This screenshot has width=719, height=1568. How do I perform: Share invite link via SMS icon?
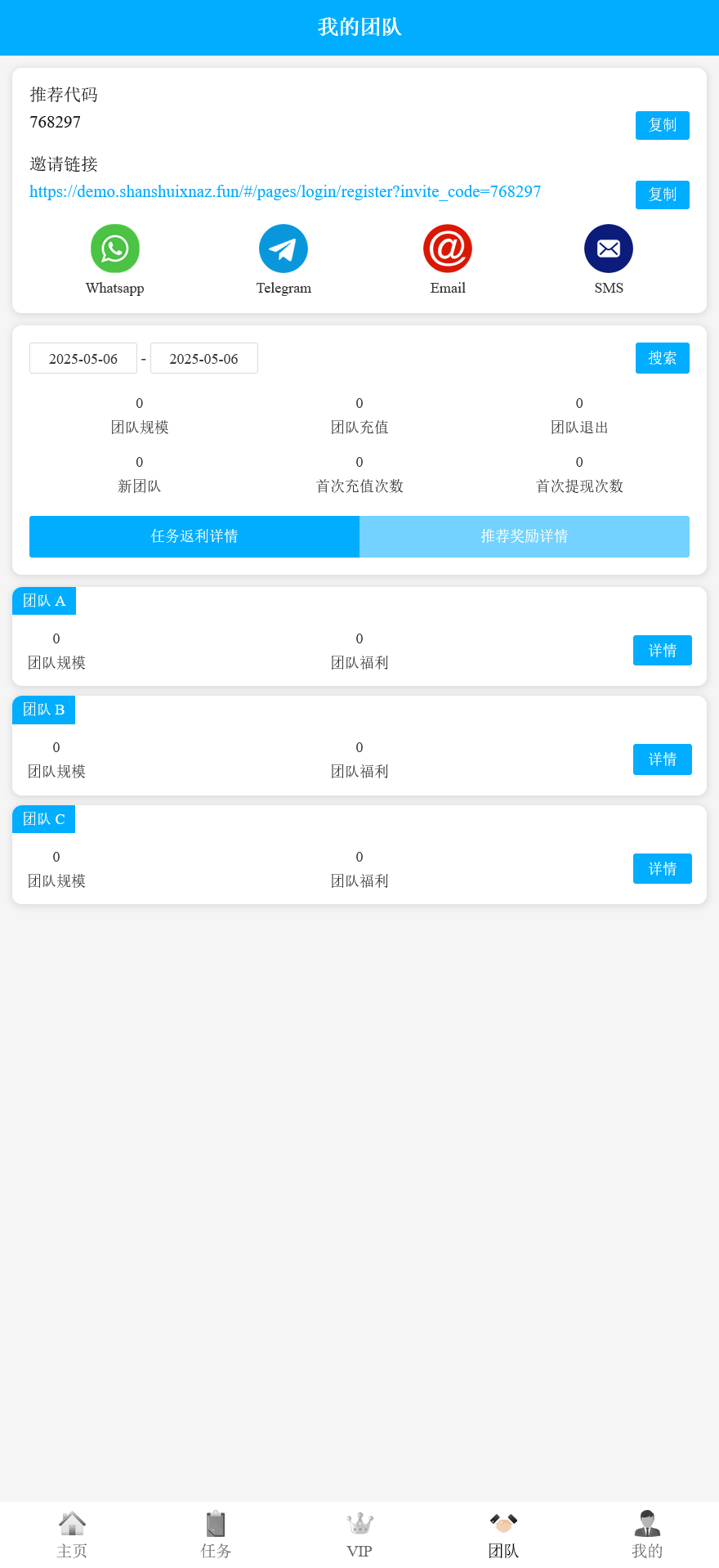coord(608,249)
